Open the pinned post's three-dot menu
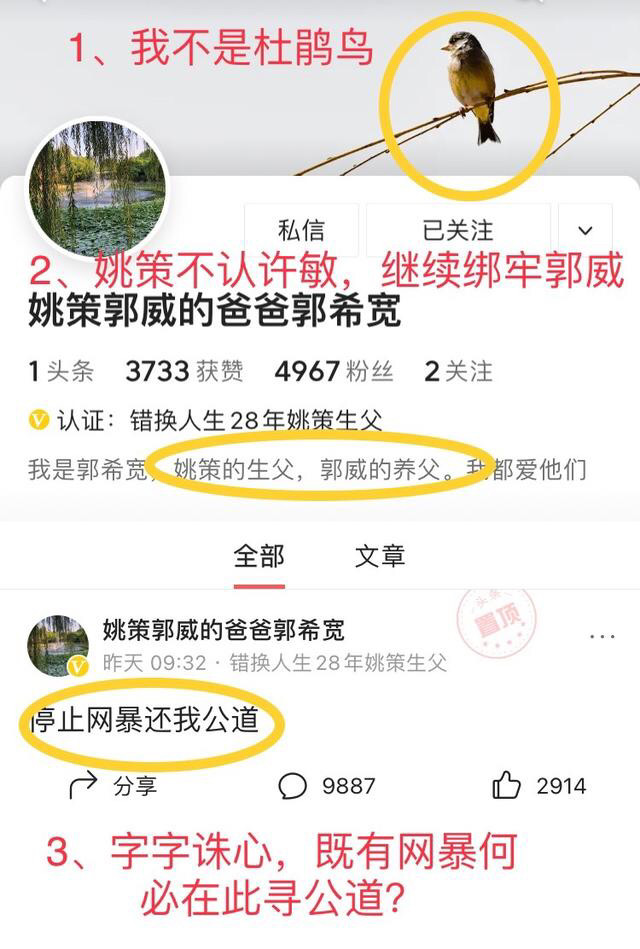This screenshot has height=949, width=640. (x=602, y=636)
